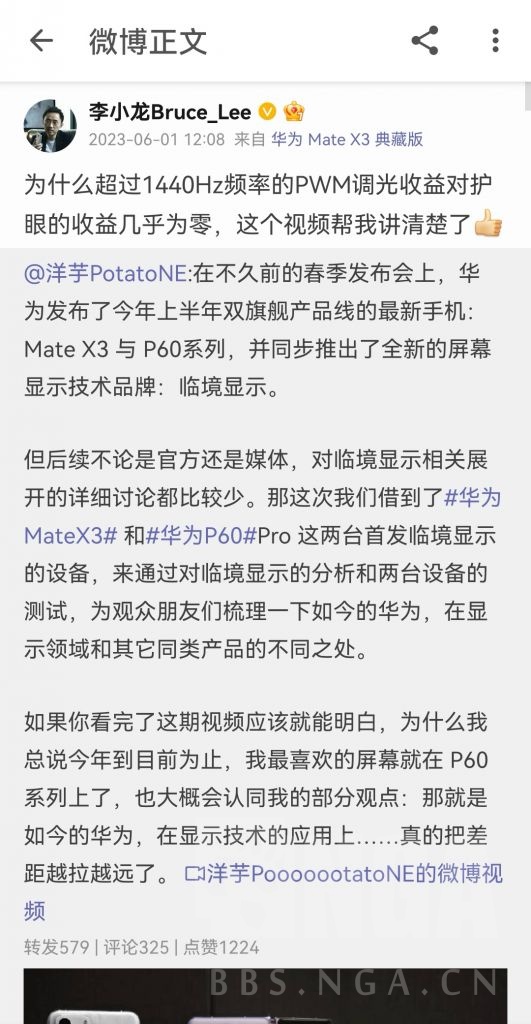Open the #华为P60# hashtag
The height and width of the screenshot is (1024, 531).
[201, 536]
